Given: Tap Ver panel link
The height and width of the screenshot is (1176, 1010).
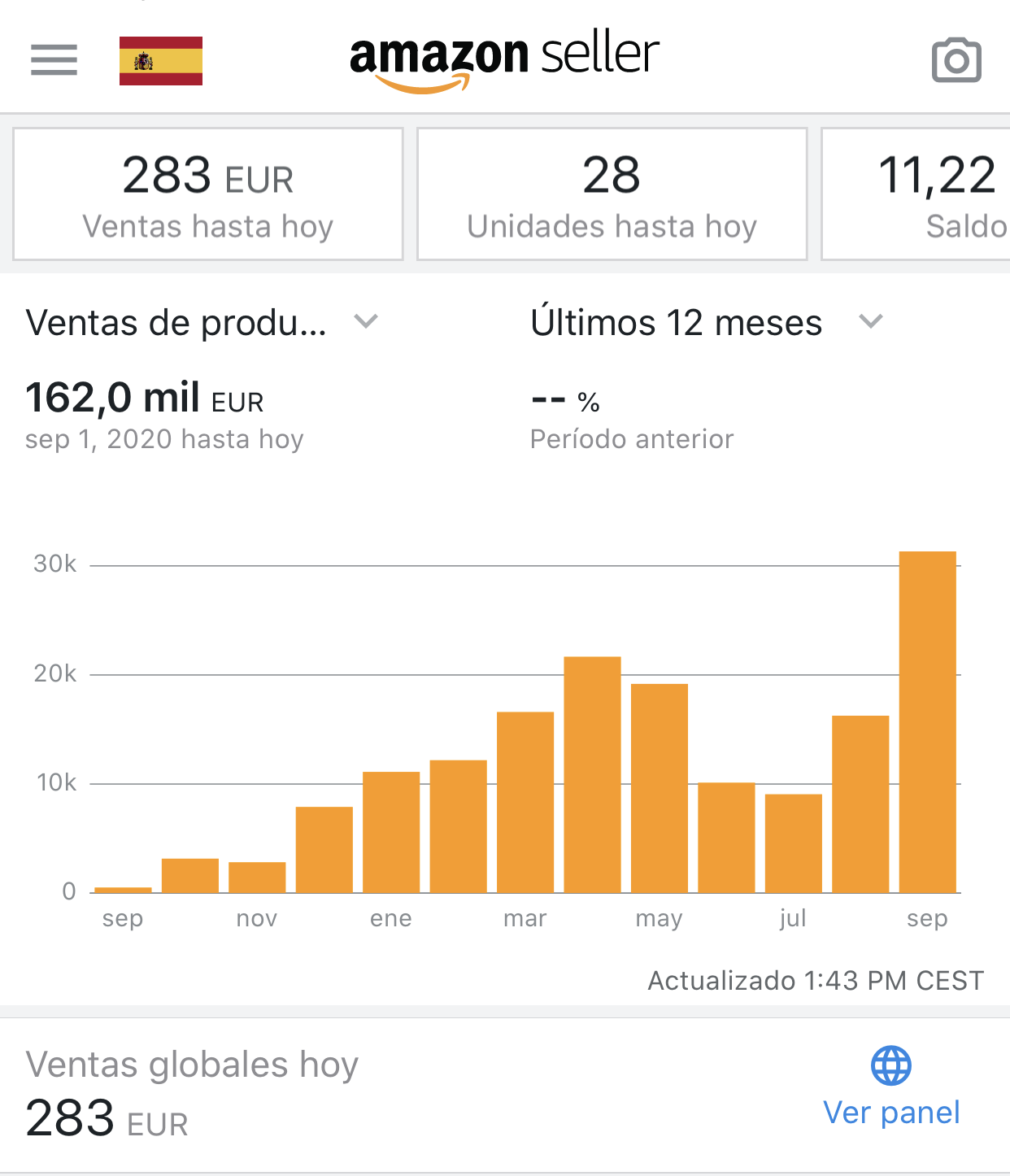Looking at the screenshot, I should (891, 1111).
